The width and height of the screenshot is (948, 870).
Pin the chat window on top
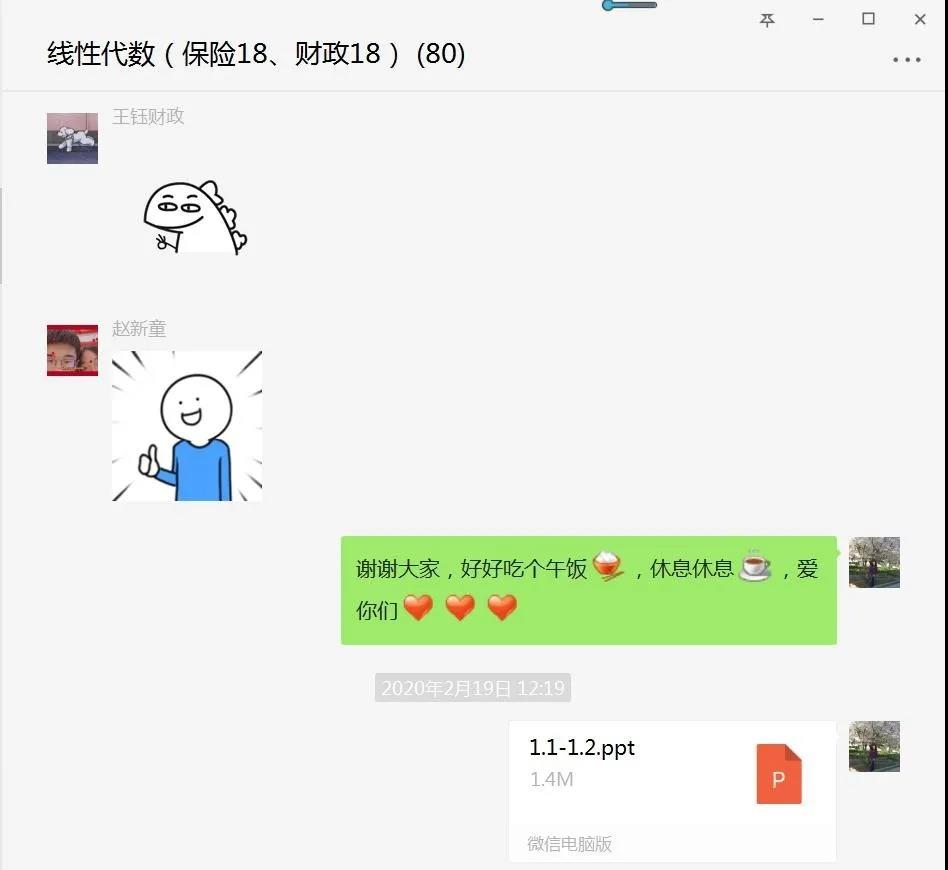[x=767, y=20]
